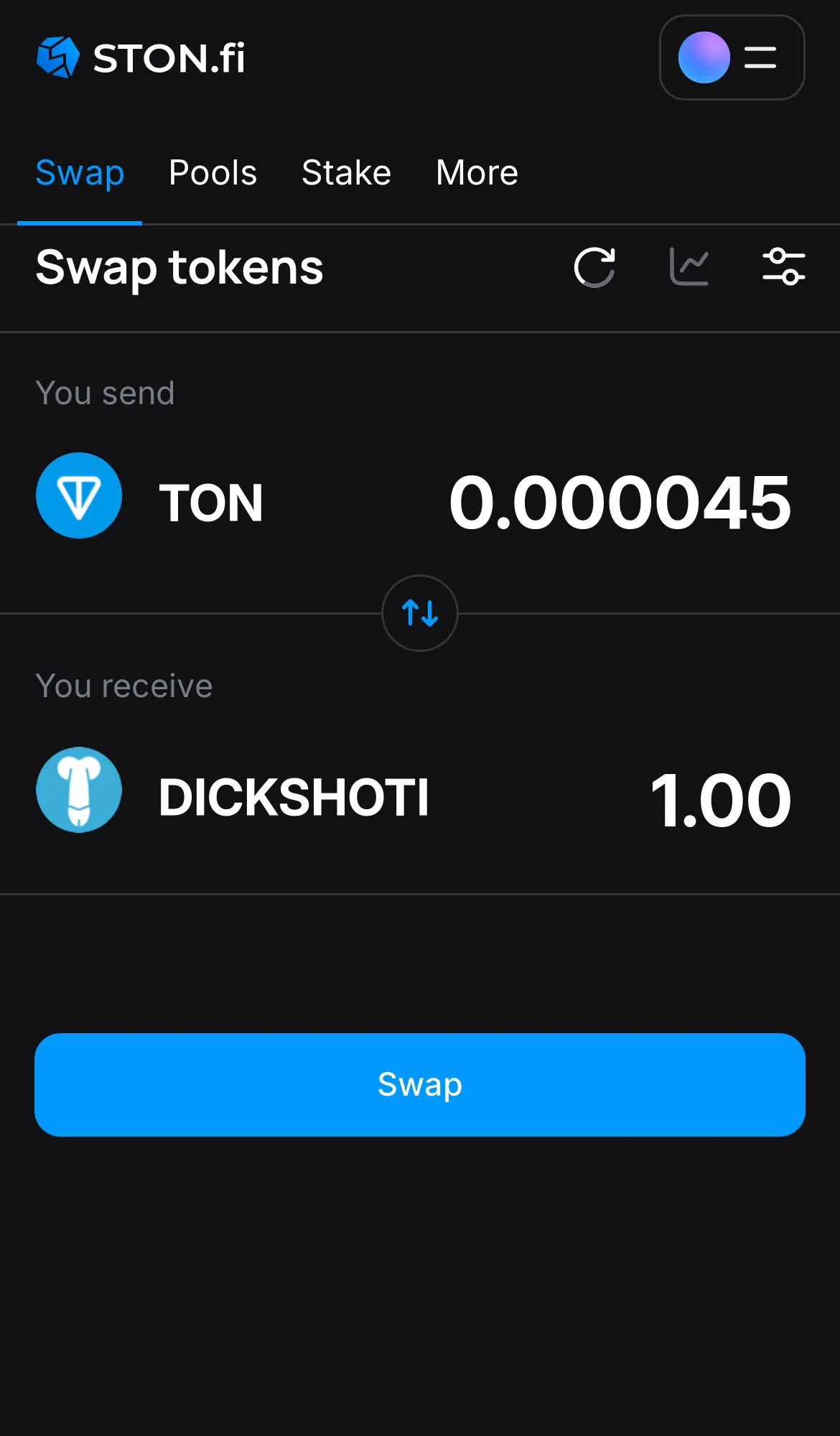The image size is (840, 1436).
Task: Refresh the swap rates
Action: click(x=594, y=267)
